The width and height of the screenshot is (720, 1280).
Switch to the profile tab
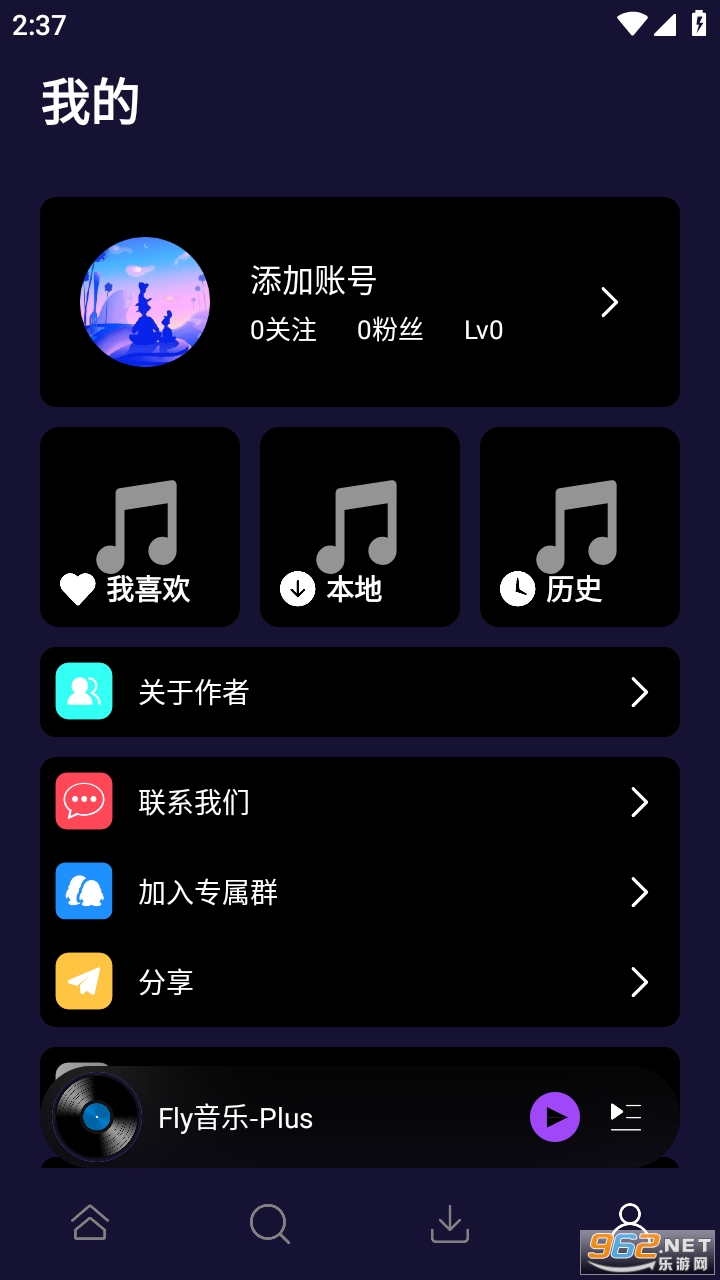tap(630, 1218)
